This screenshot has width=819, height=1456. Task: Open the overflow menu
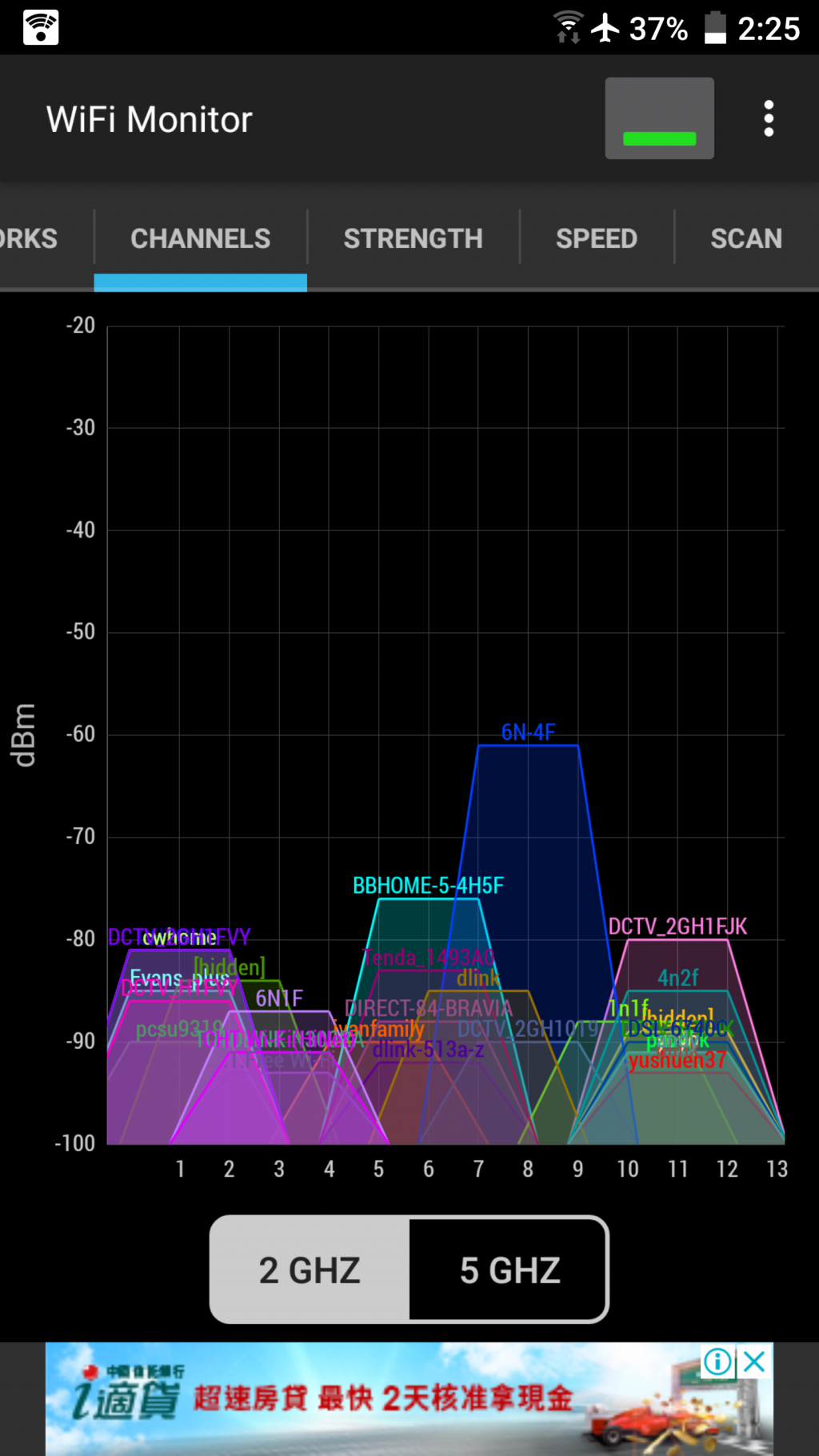pos(768,118)
